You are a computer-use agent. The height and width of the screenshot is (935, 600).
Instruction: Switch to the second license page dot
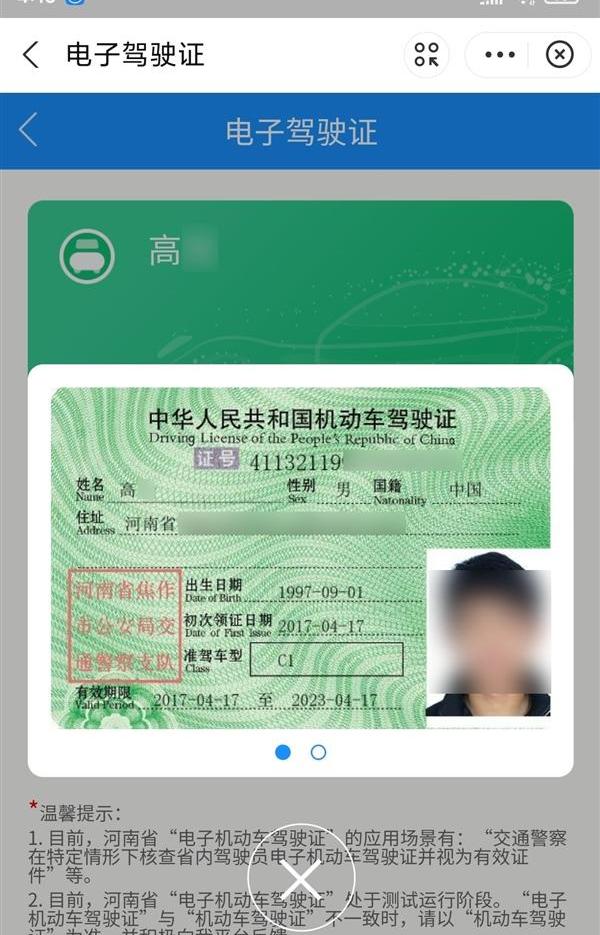(x=318, y=752)
